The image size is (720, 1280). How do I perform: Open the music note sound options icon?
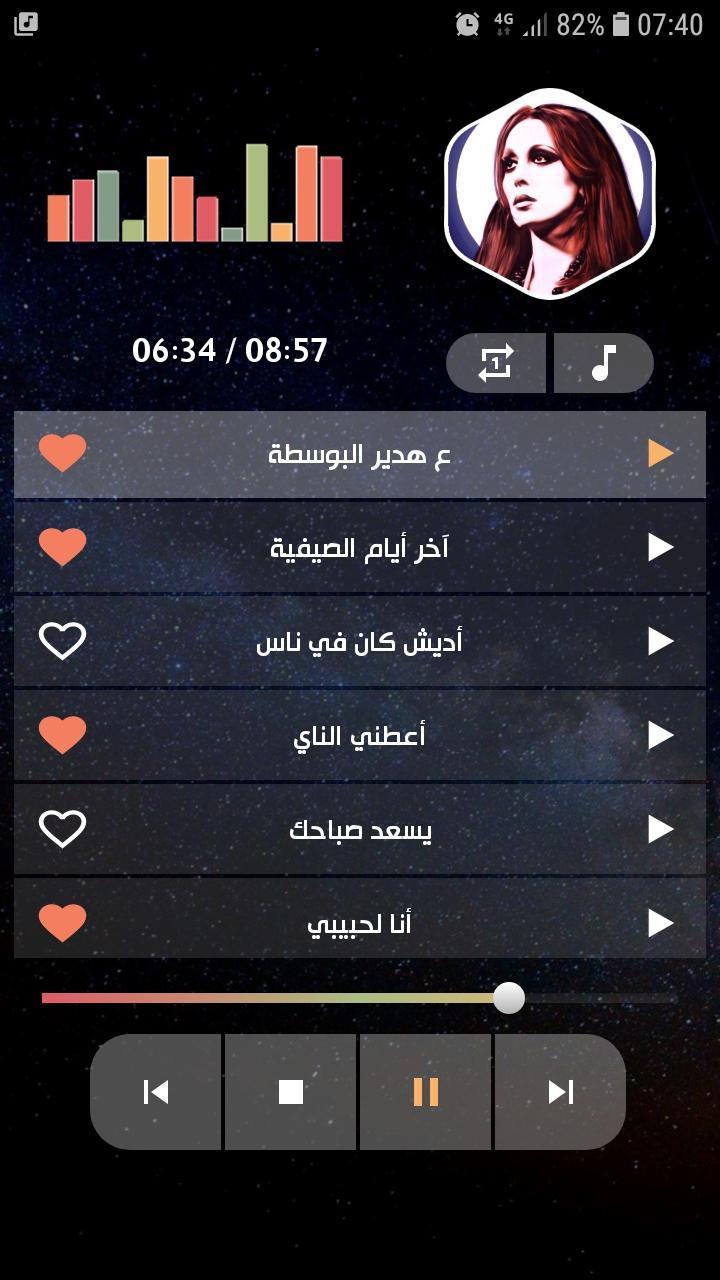click(x=603, y=362)
